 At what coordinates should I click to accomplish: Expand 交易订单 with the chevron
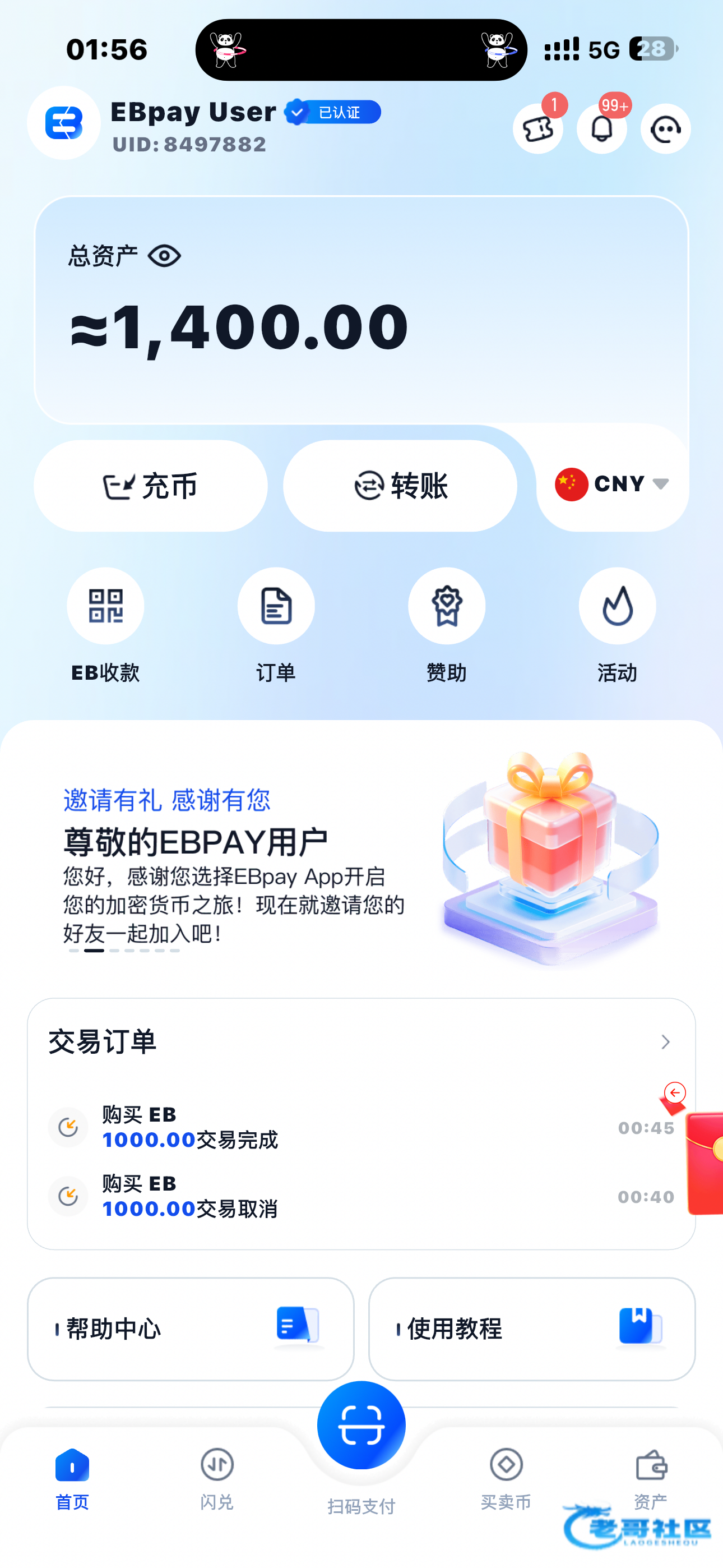tap(665, 1042)
